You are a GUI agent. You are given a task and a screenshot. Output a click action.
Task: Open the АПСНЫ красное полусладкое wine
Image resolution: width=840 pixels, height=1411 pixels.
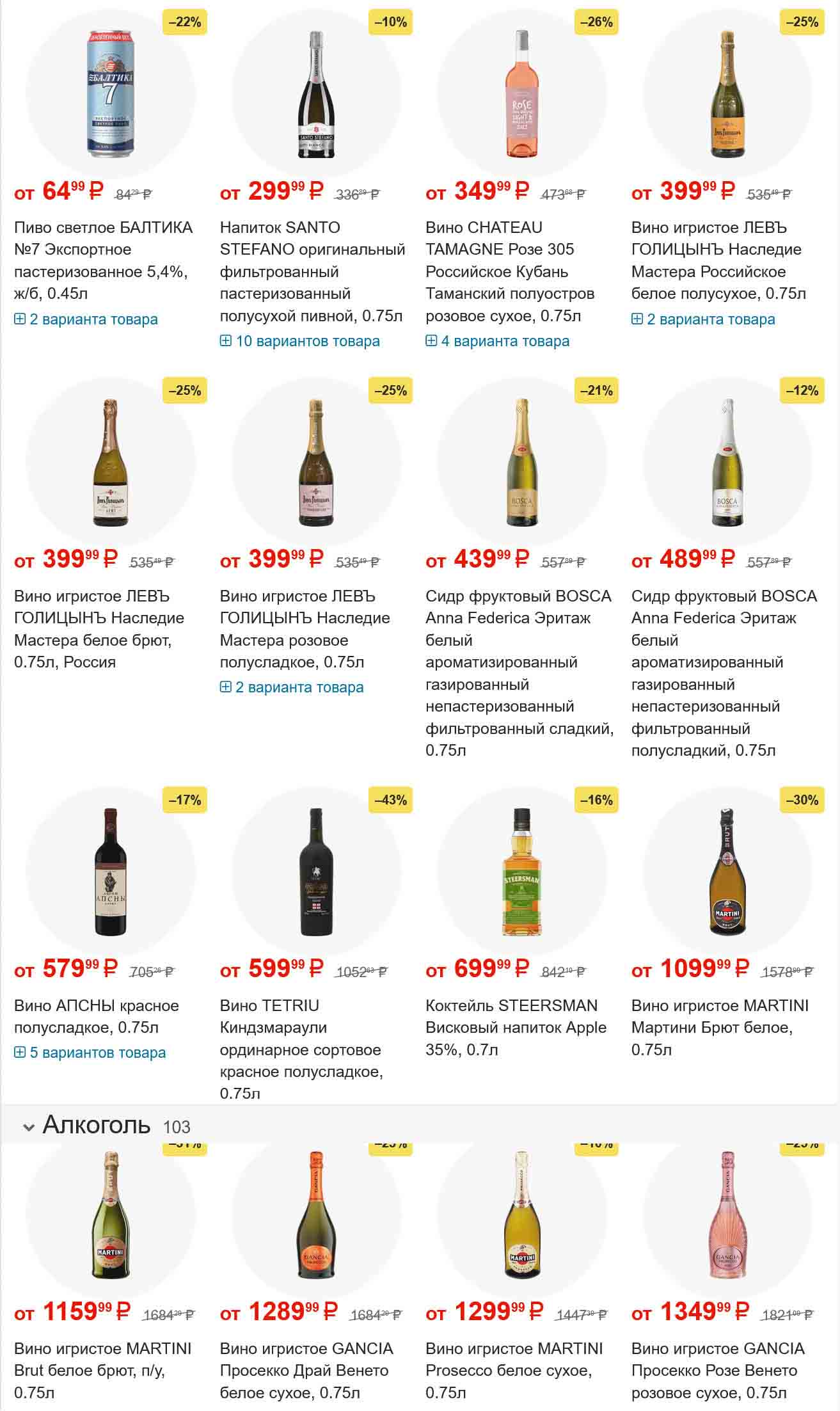click(96, 1016)
